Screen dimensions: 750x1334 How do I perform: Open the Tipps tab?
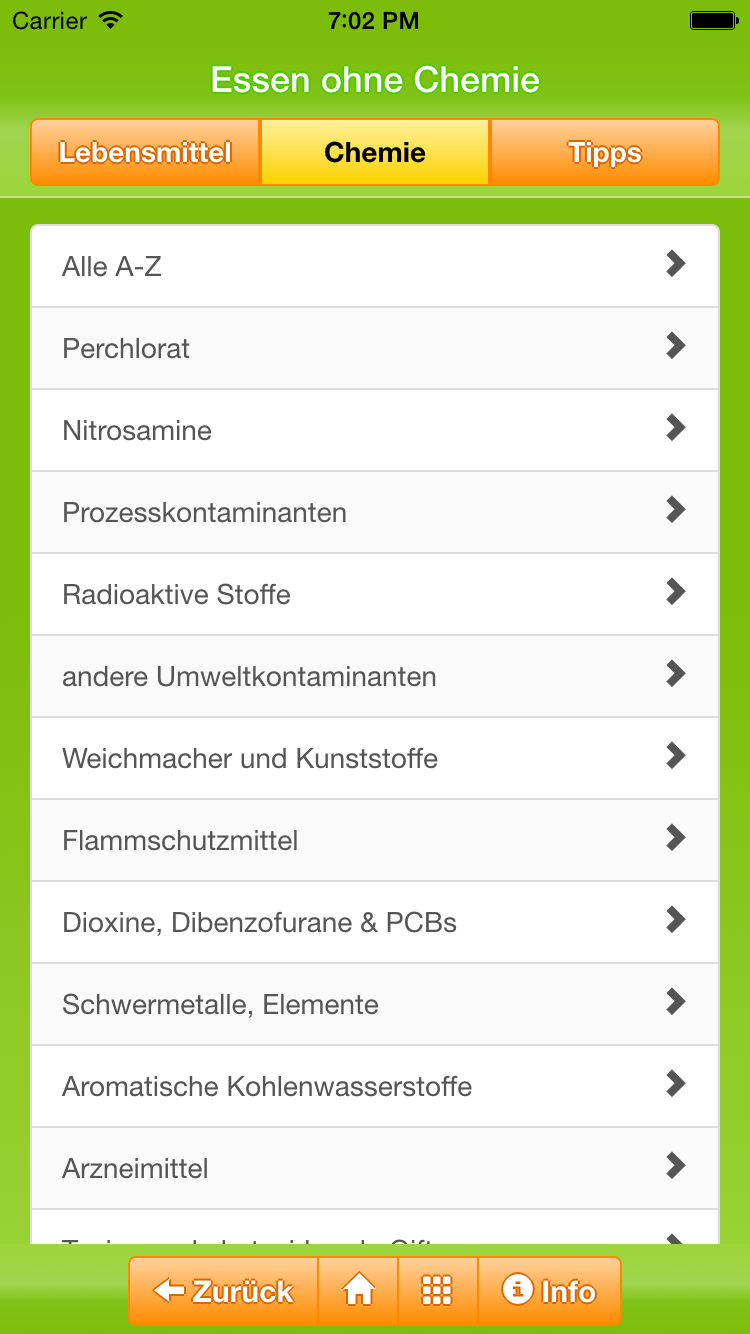point(604,152)
